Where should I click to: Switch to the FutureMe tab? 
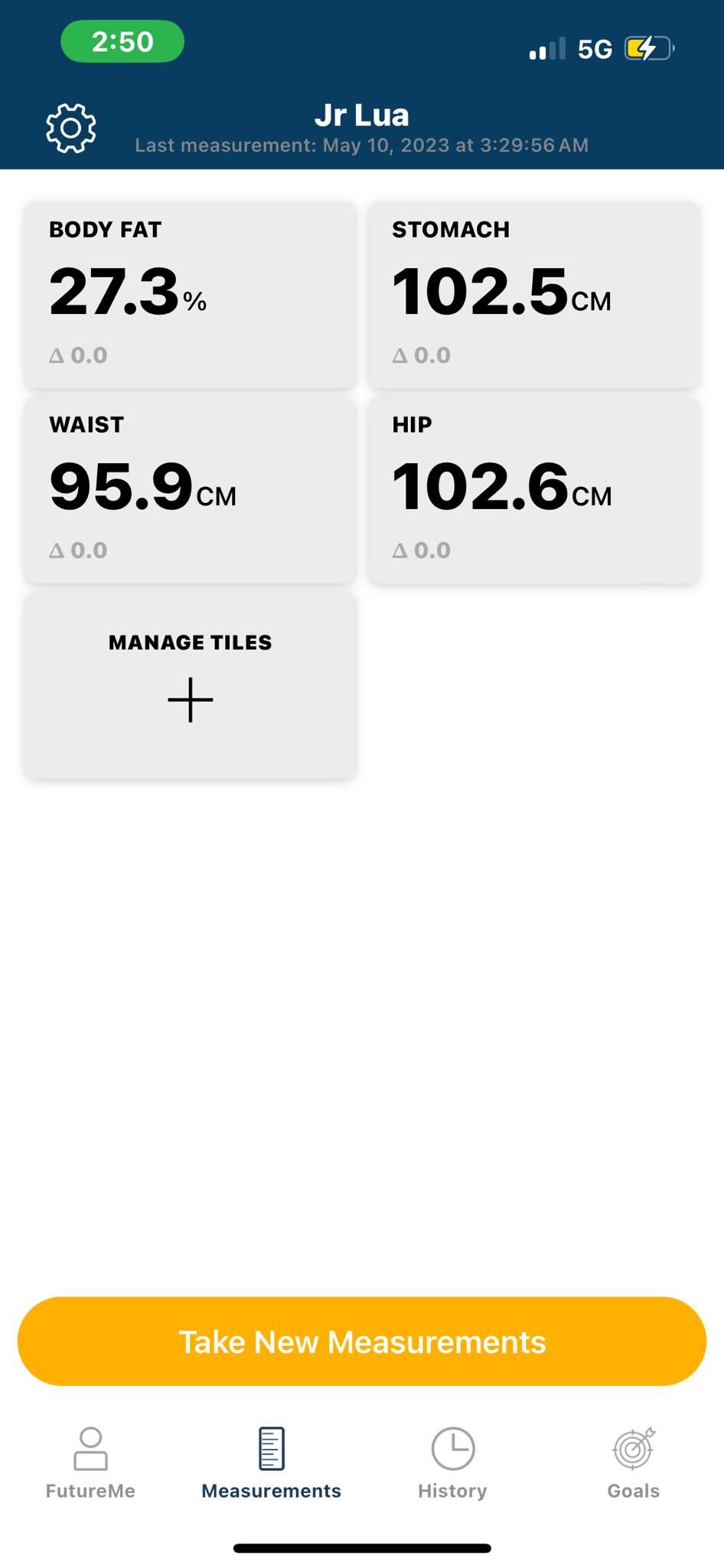click(x=90, y=1462)
